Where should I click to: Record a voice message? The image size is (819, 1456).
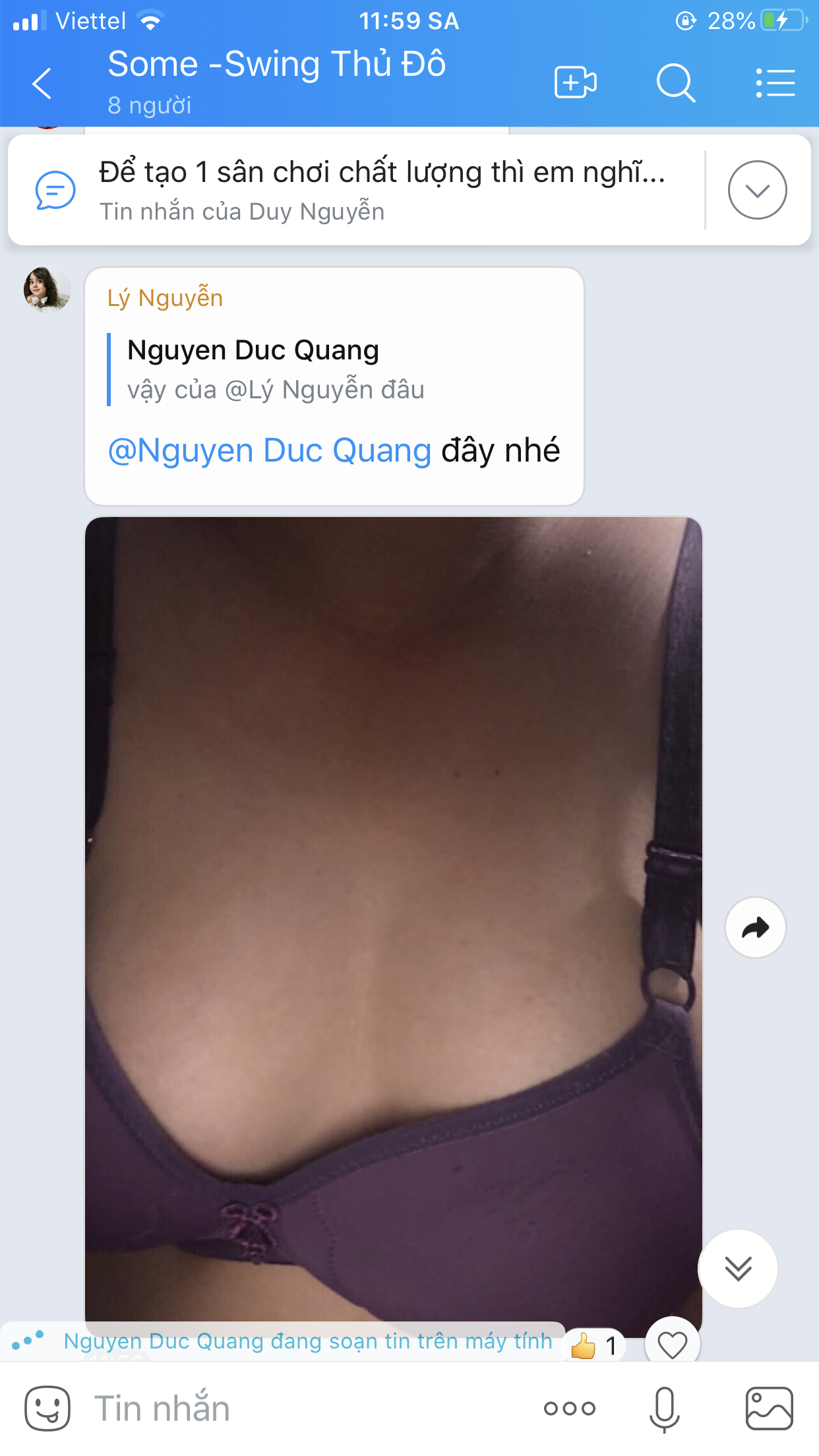[664, 1409]
